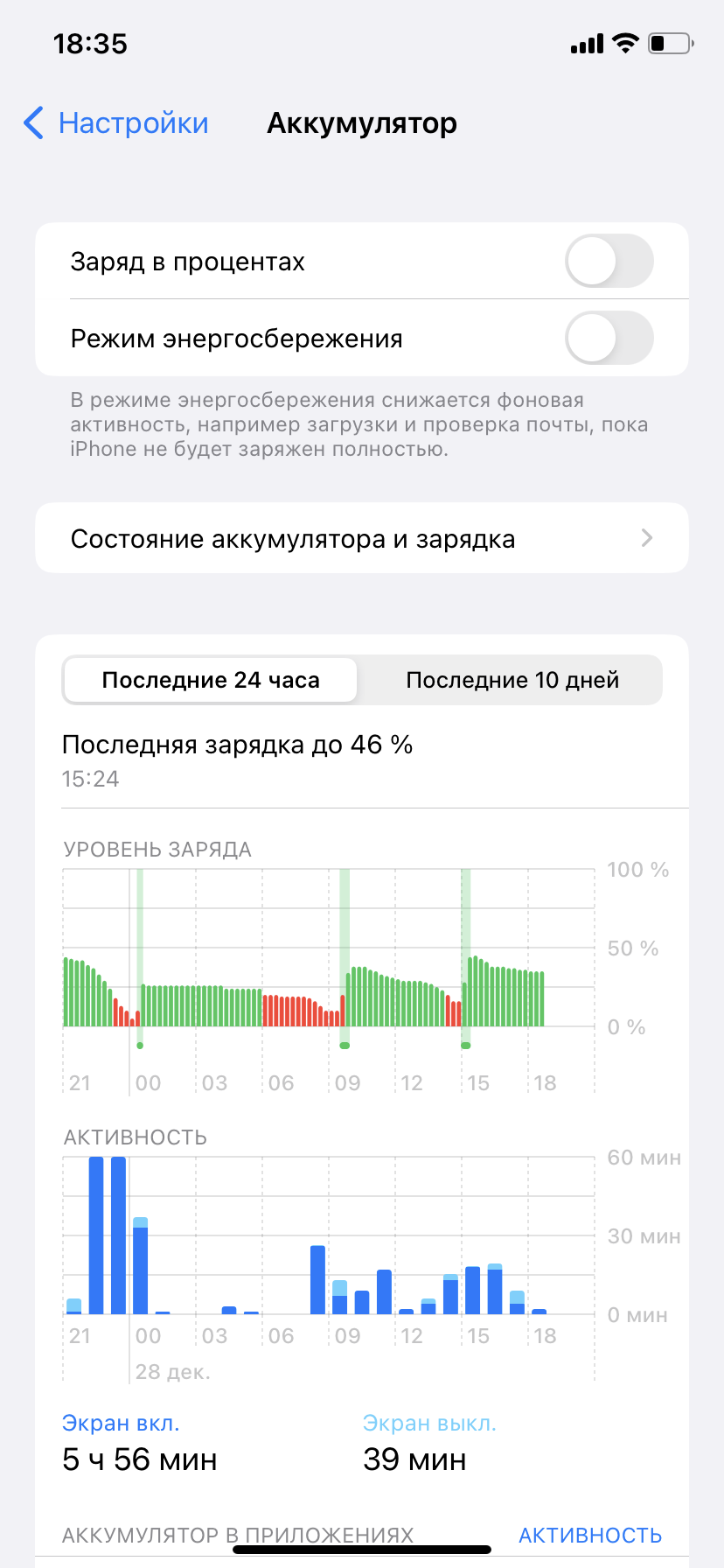This screenshot has width=724, height=1568.
Task: Open Состояние аккумулятора и зарядка
Action: tap(362, 538)
